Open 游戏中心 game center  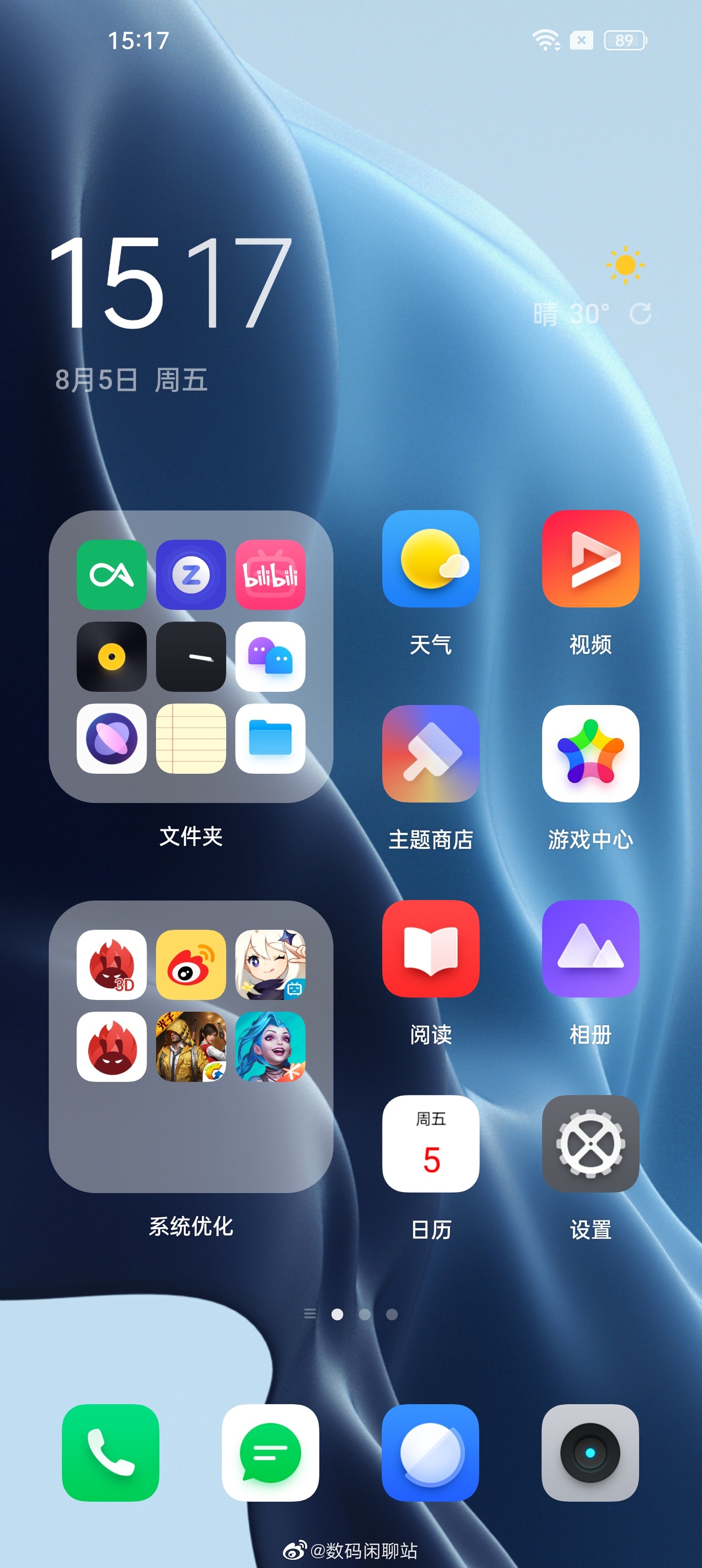point(590,753)
